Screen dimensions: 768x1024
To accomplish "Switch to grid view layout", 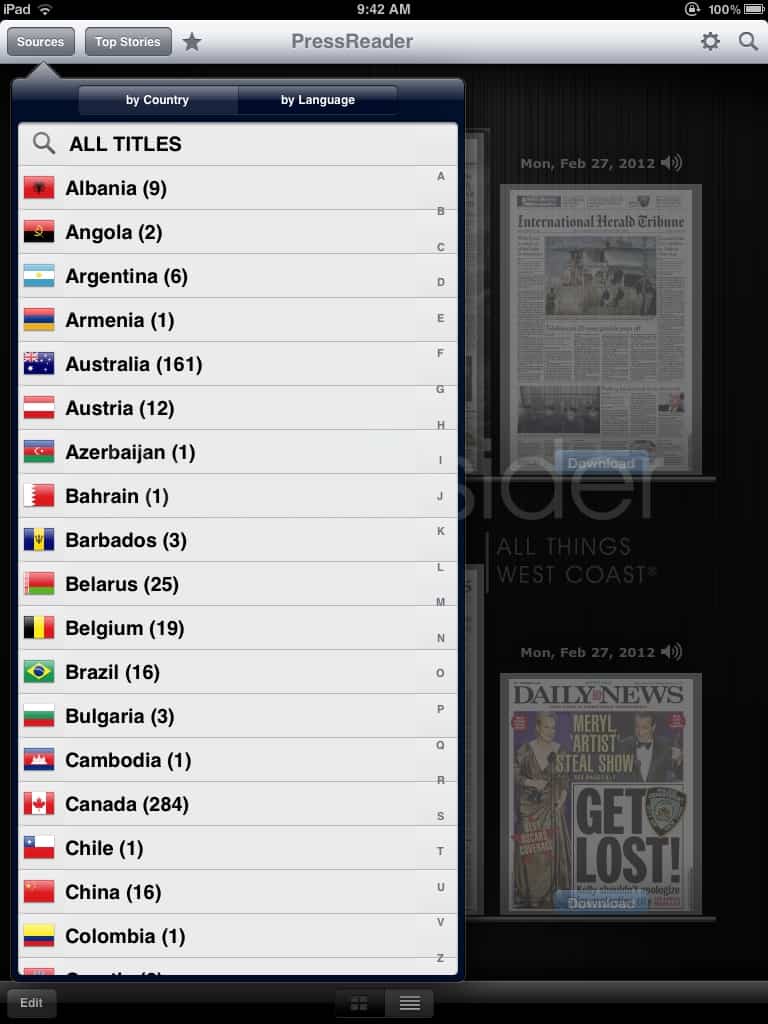I will click(359, 1004).
